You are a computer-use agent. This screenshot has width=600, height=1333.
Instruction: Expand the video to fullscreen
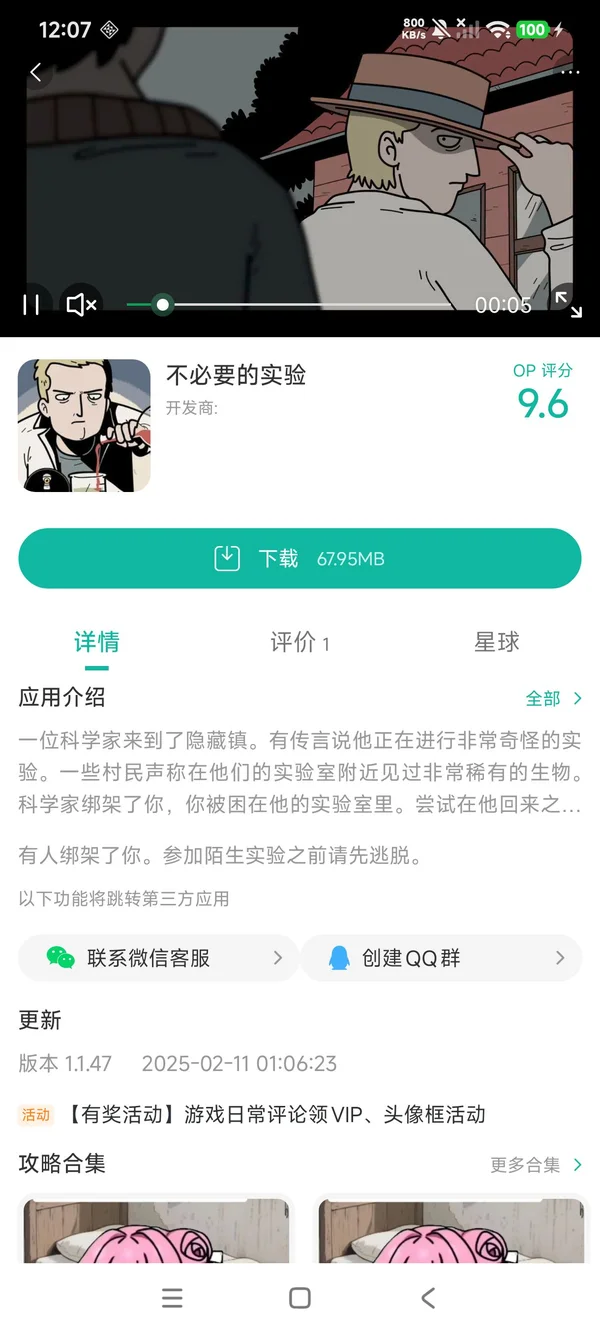[x=568, y=305]
